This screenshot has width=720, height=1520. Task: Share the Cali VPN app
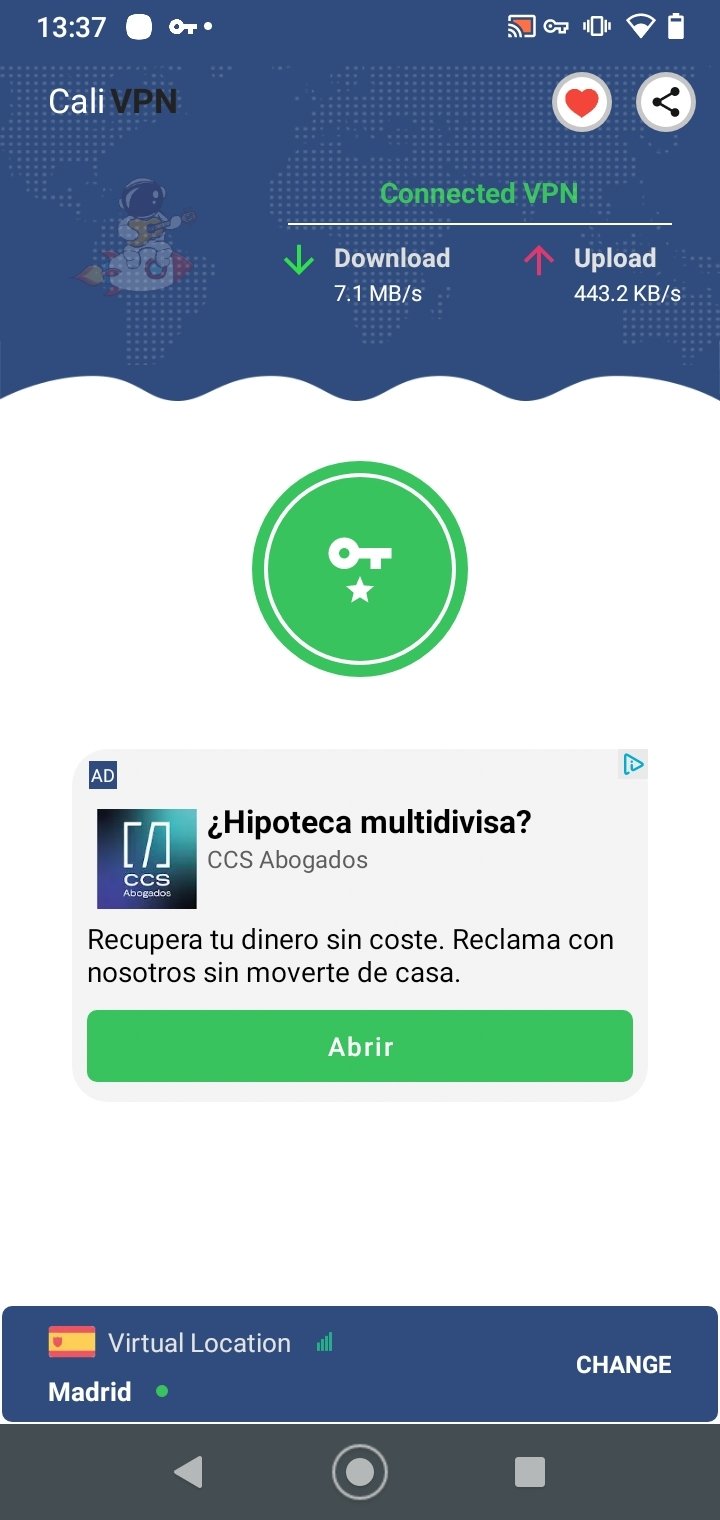point(666,102)
